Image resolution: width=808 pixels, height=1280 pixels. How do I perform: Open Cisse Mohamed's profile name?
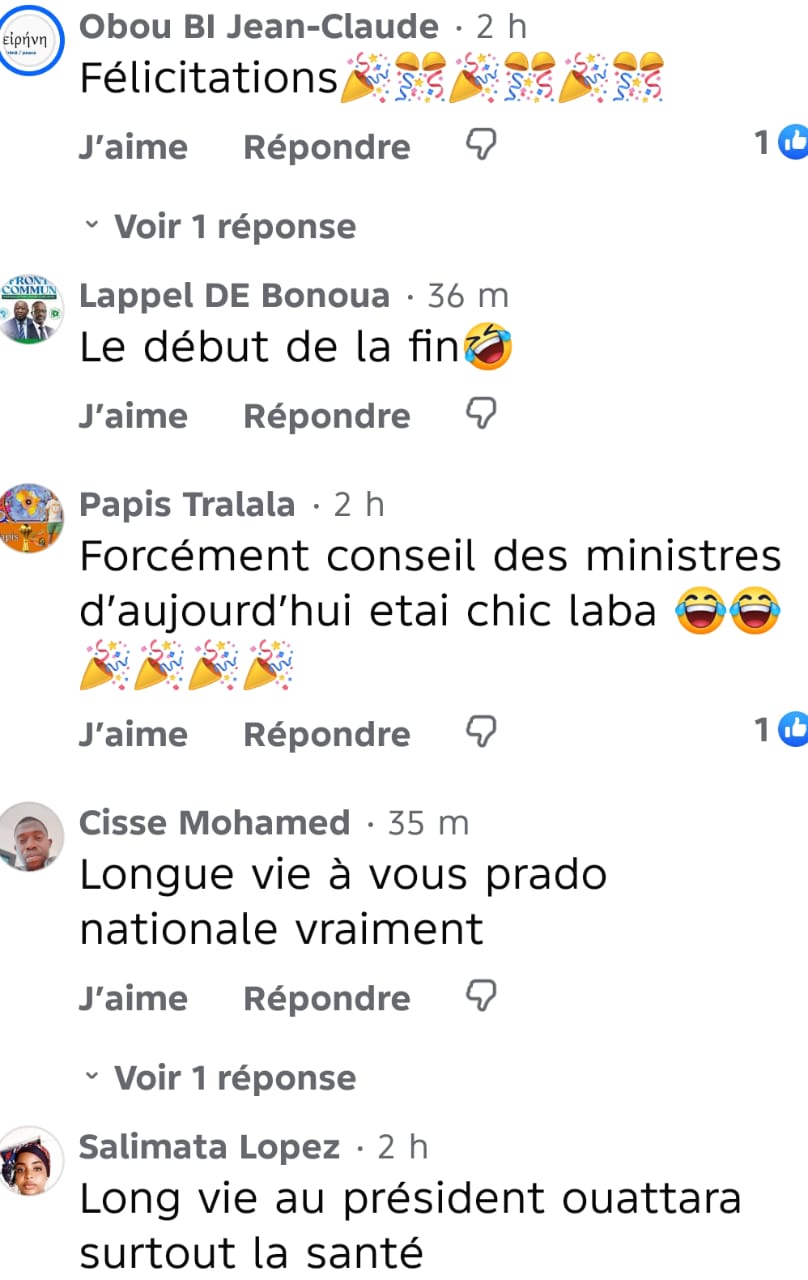(214, 823)
